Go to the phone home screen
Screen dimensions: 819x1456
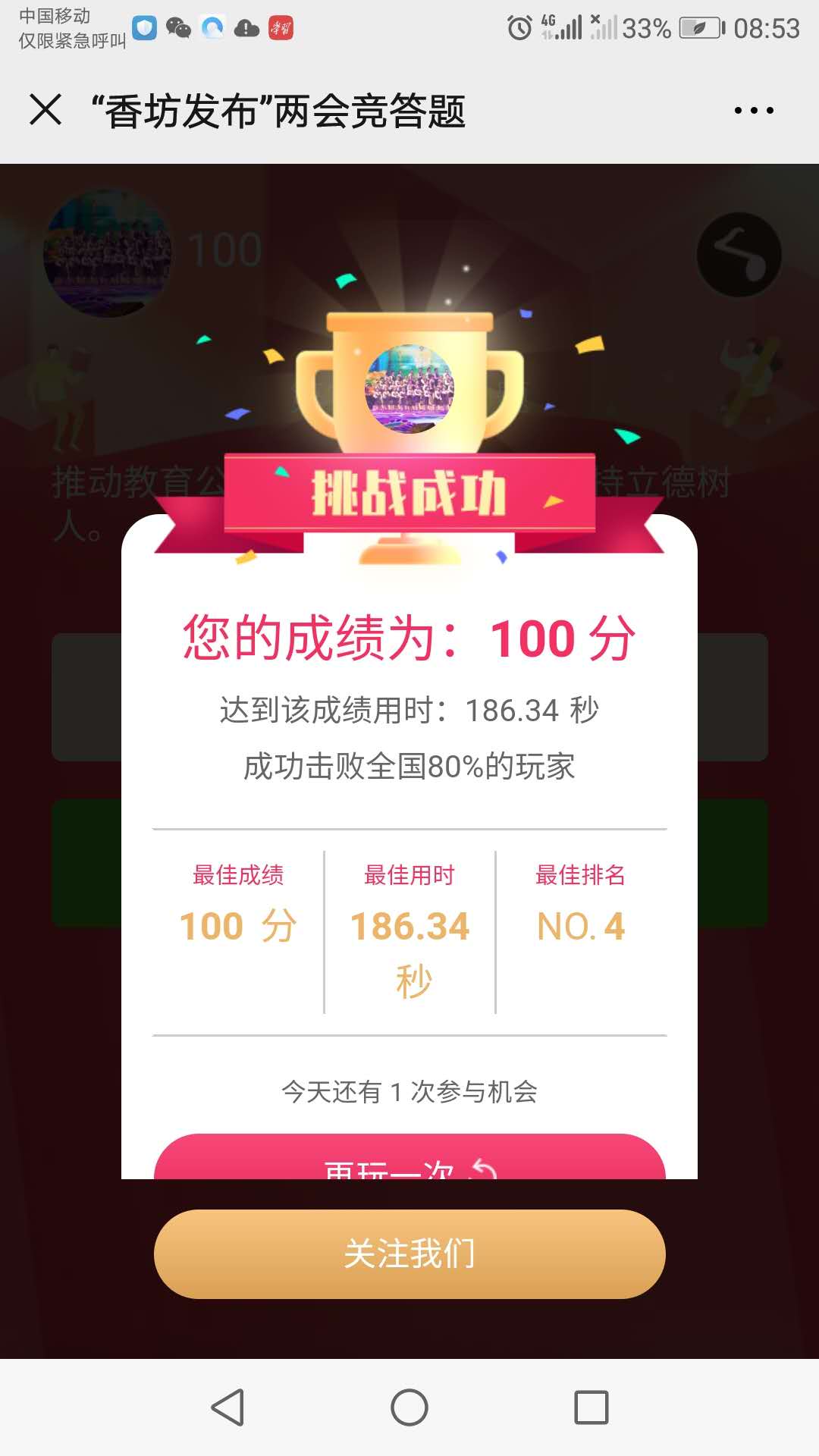(x=409, y=1407)
